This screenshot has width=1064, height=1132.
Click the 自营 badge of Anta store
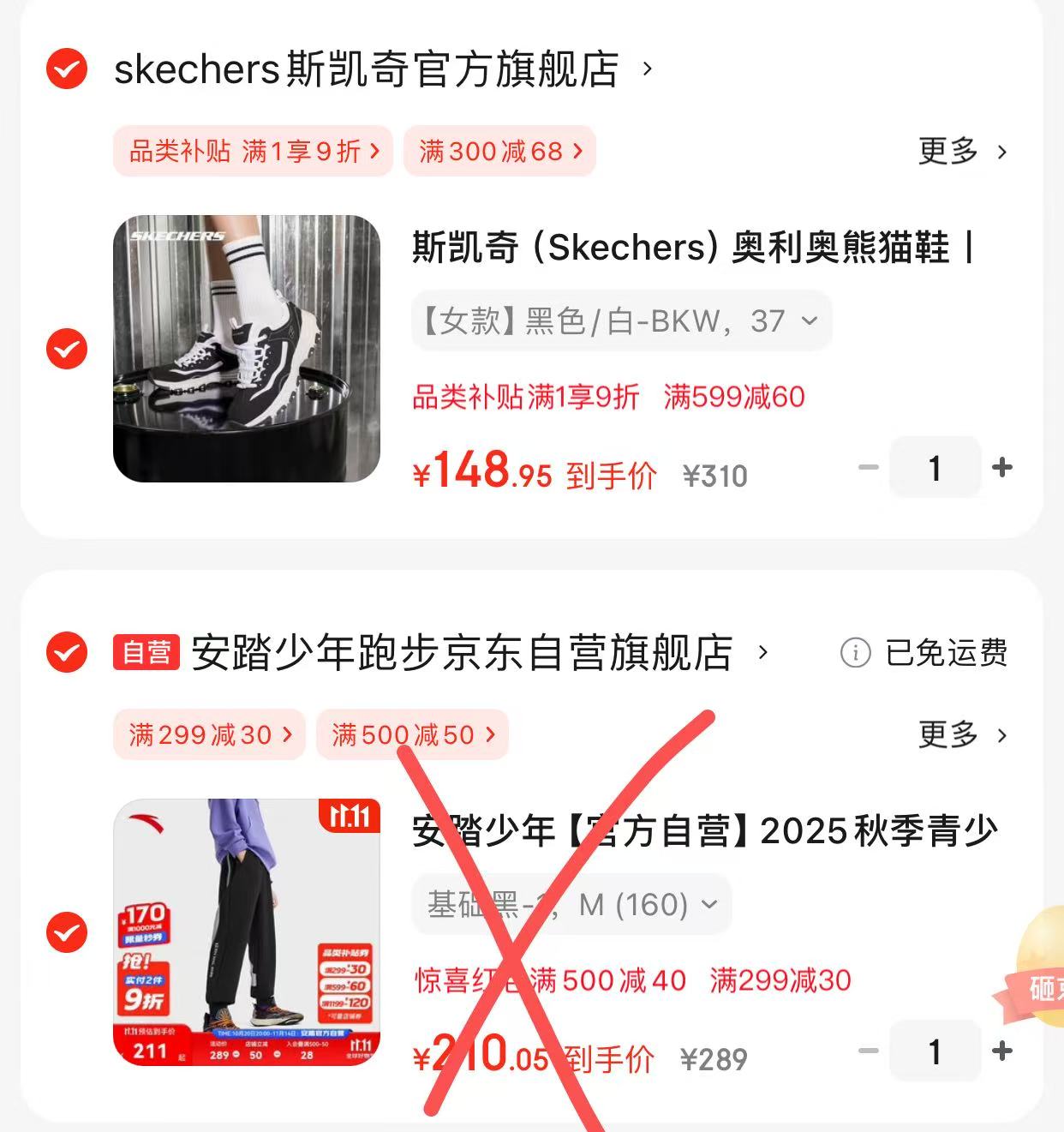(146, 652)
